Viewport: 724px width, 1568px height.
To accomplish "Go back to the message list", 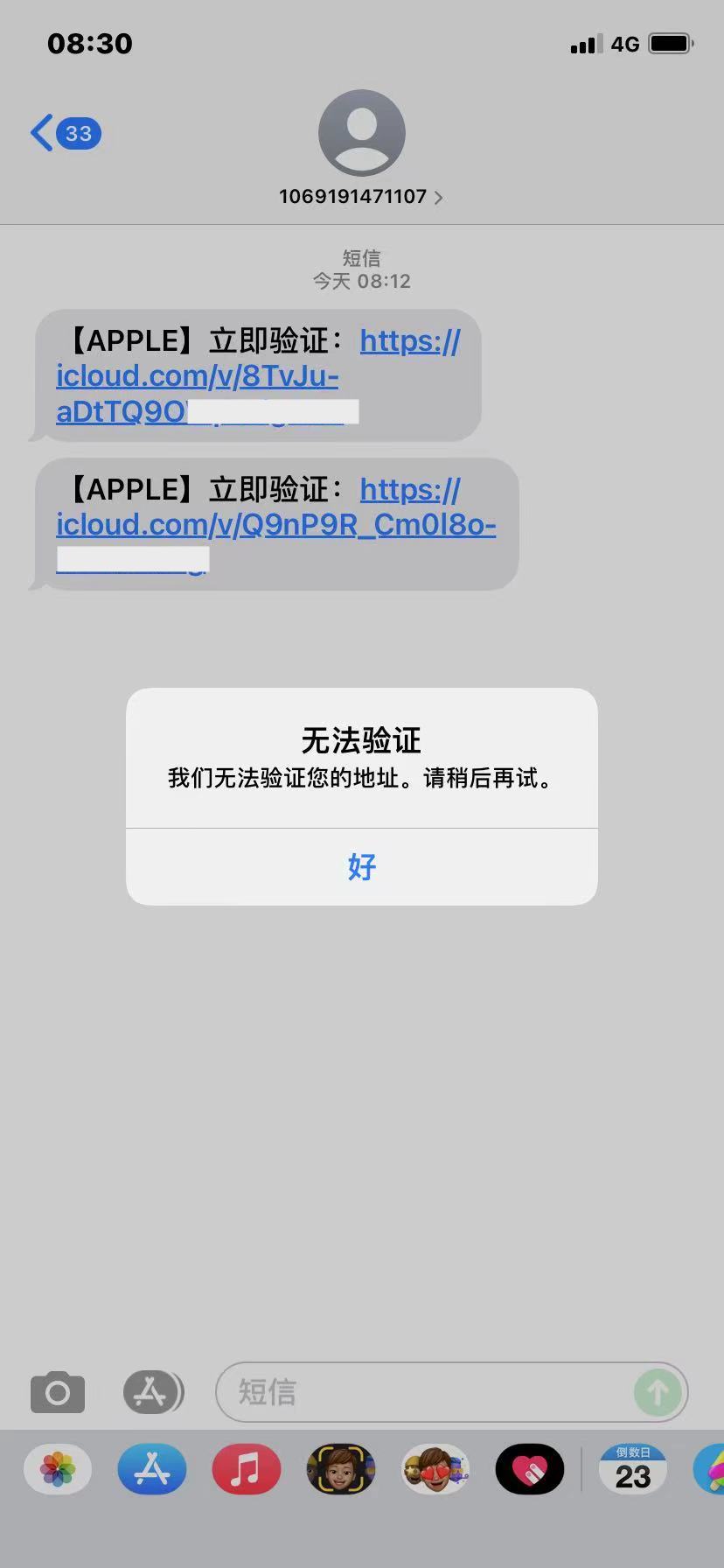I will (63, 133).
